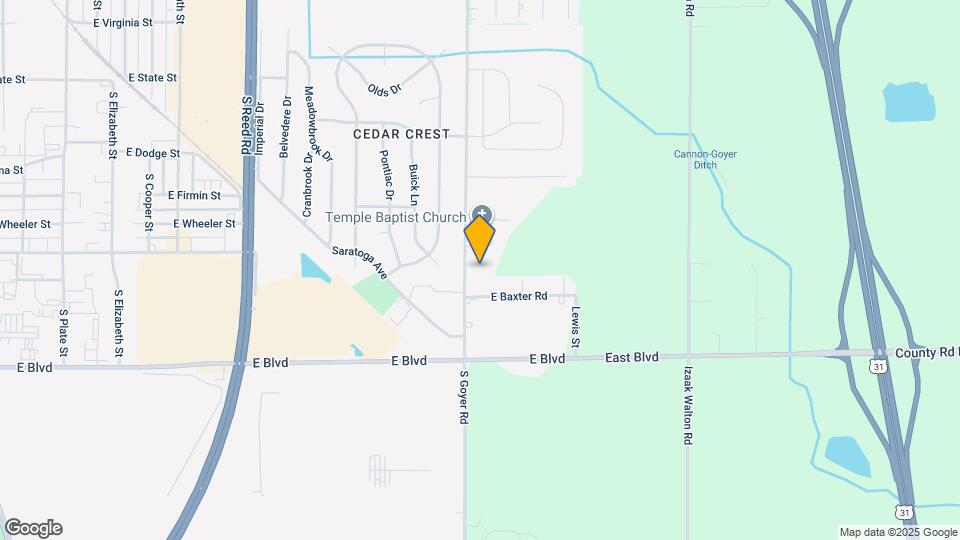
Task: Open the Temple Baptist Church place icon
Action: tap(482, 213)
